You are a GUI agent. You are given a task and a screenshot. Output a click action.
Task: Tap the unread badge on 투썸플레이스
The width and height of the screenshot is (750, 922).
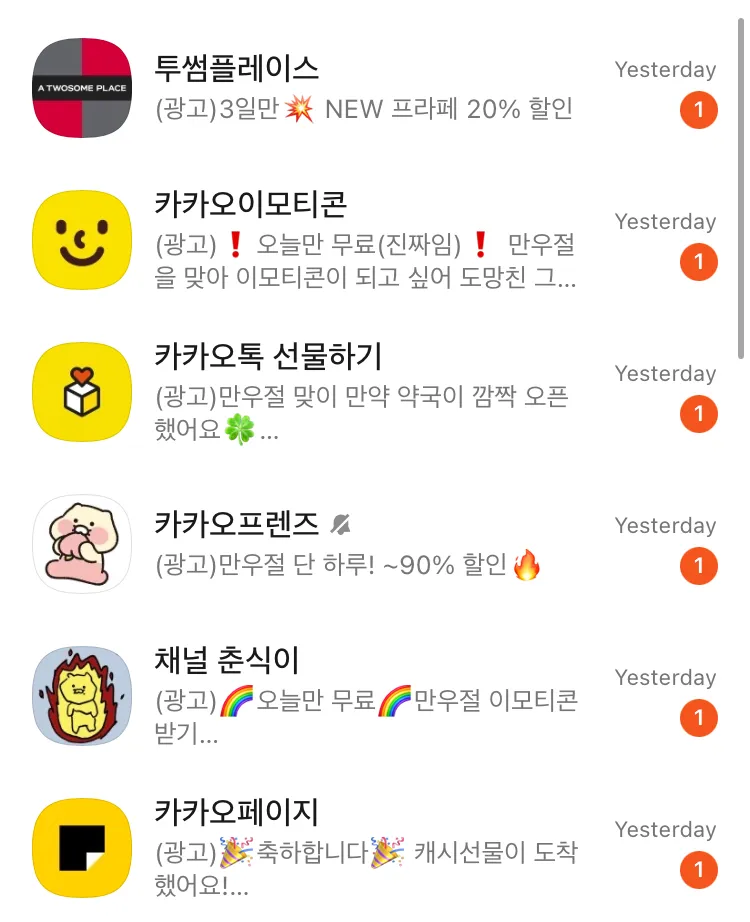click(x=698, y=110)
